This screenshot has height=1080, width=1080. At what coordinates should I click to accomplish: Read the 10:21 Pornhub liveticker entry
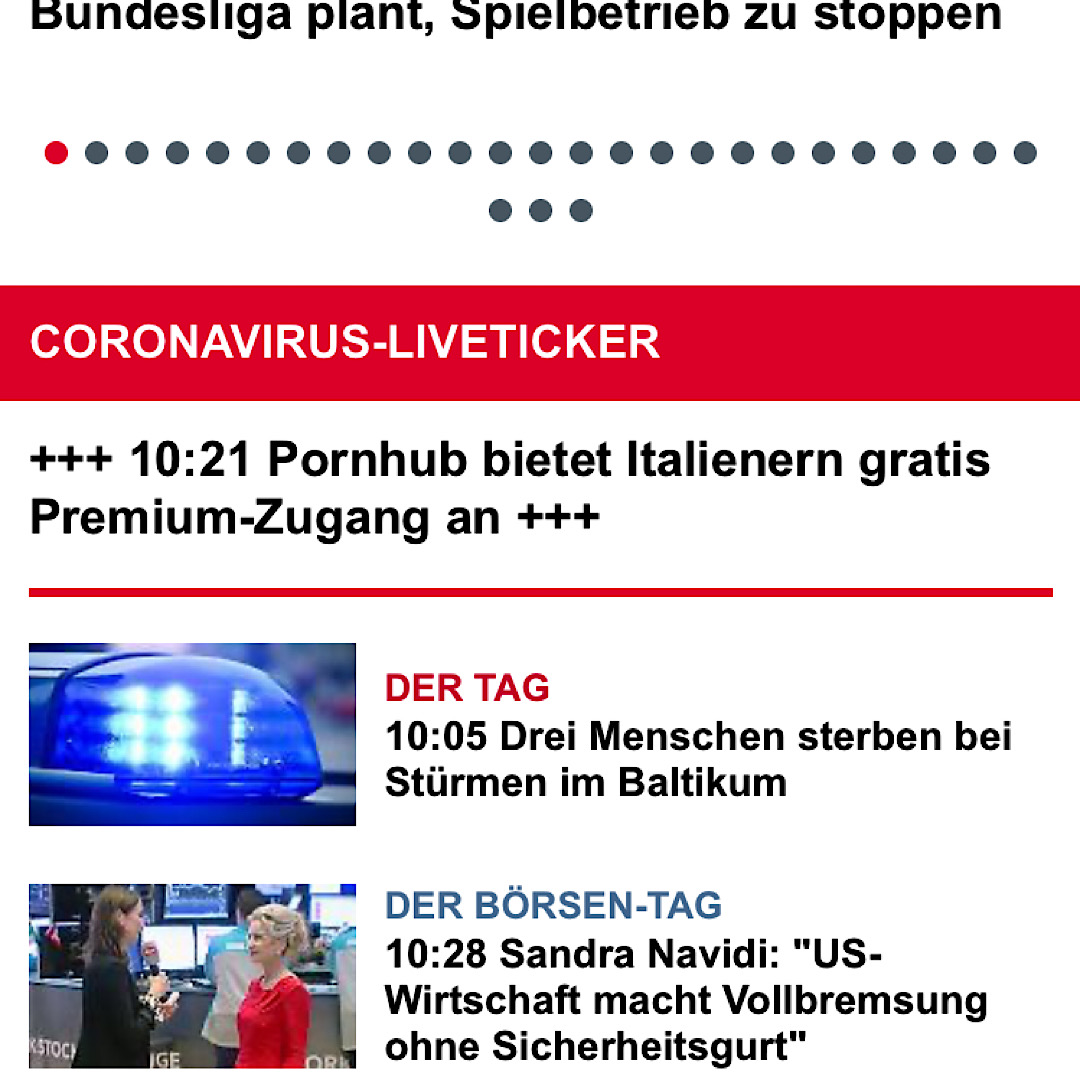point(510,489)
